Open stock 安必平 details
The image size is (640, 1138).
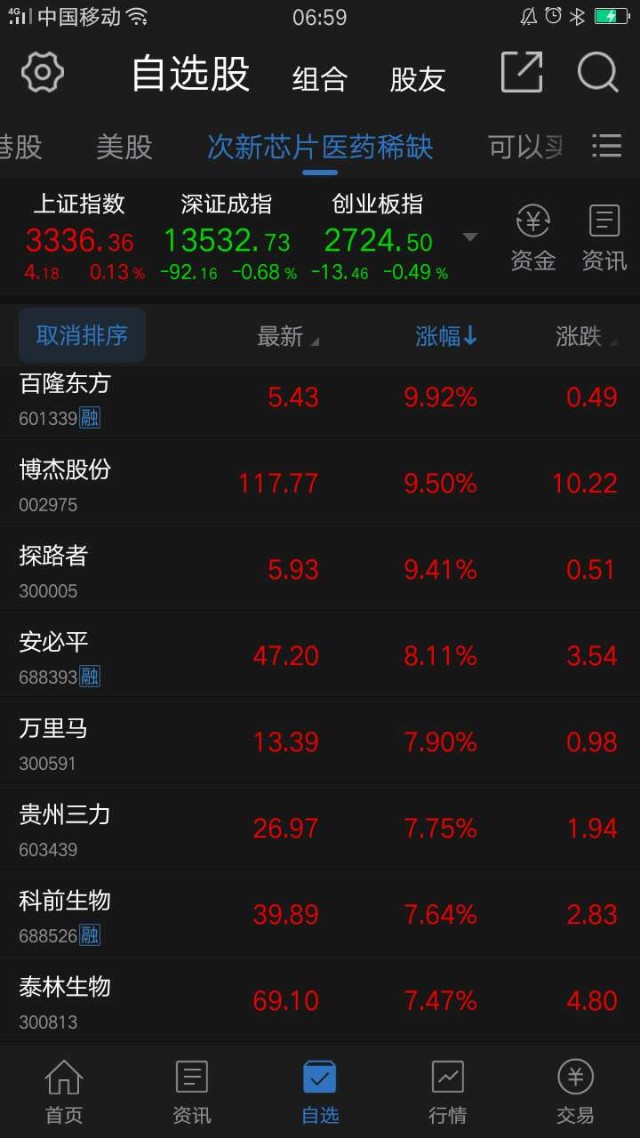[320, 655]
